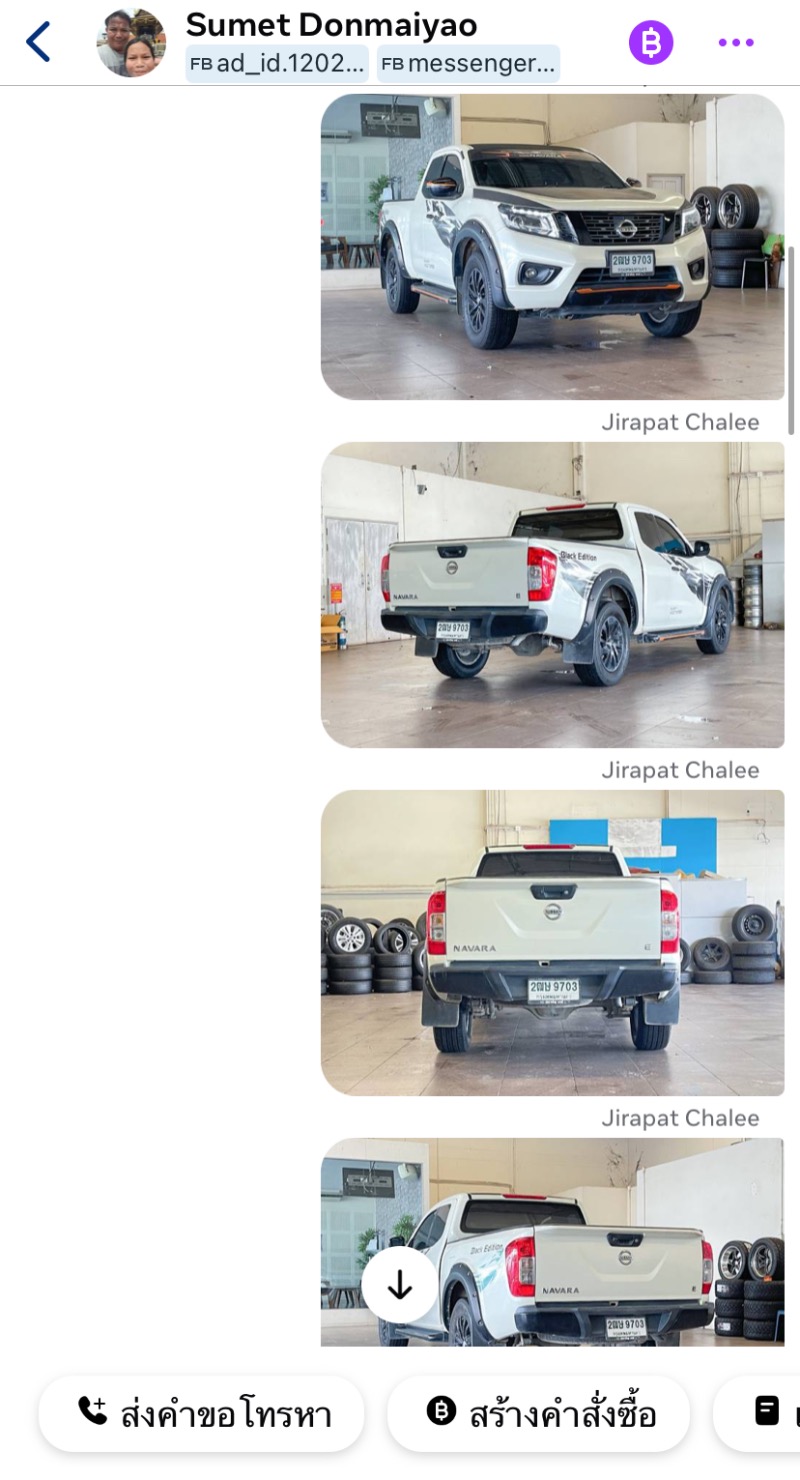Tap ส่งคำขอโทรหา call request button
The image size is (800, 1480).
(x=202, y=1413)
